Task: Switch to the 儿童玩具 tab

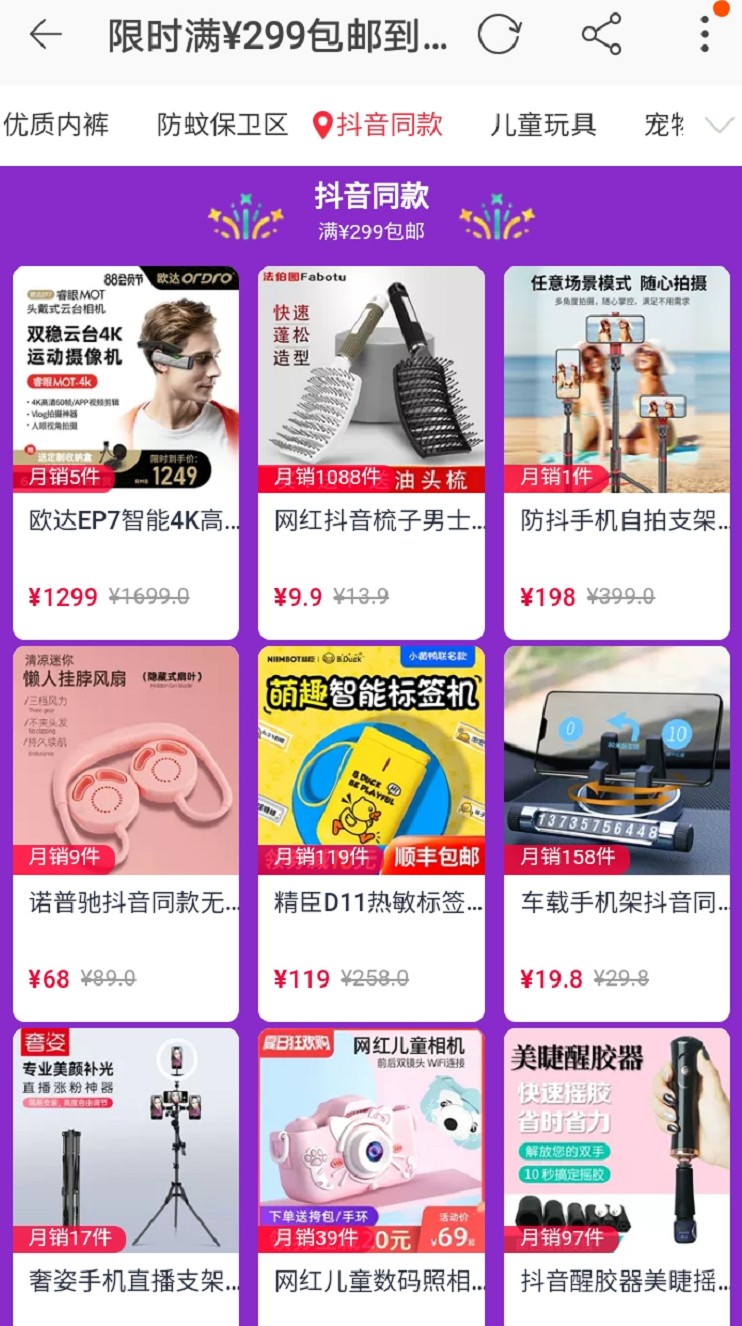Action: point(543,125)
